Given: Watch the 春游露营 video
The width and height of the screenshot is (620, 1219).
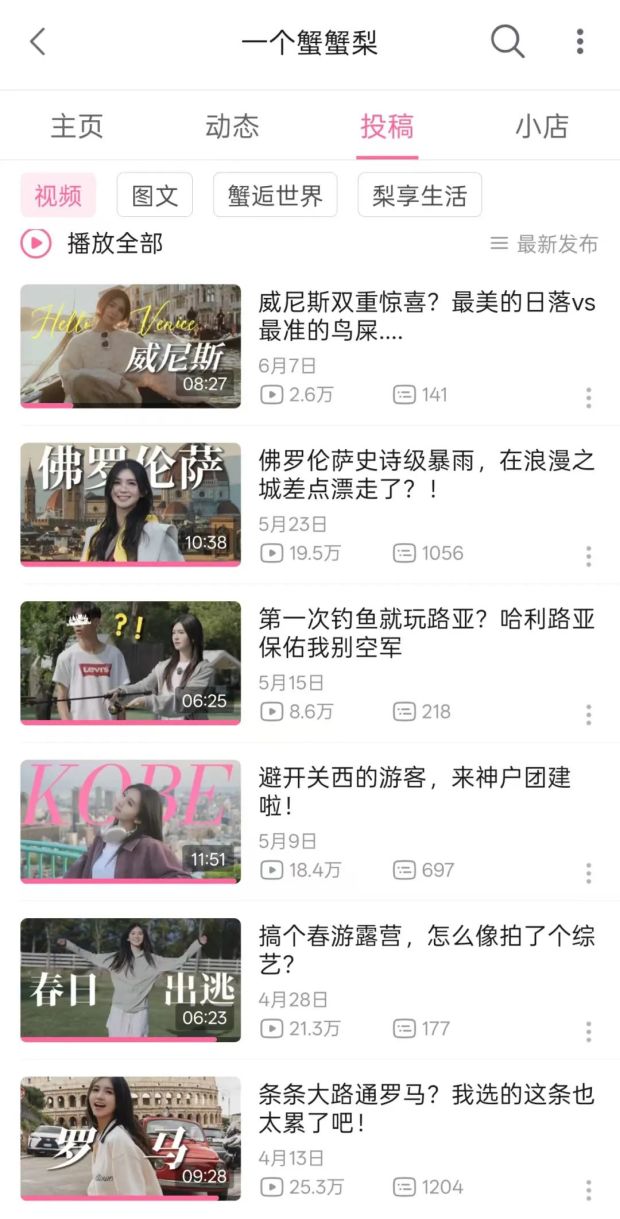Looking at the screenshot, I should [x=426, y=950].
